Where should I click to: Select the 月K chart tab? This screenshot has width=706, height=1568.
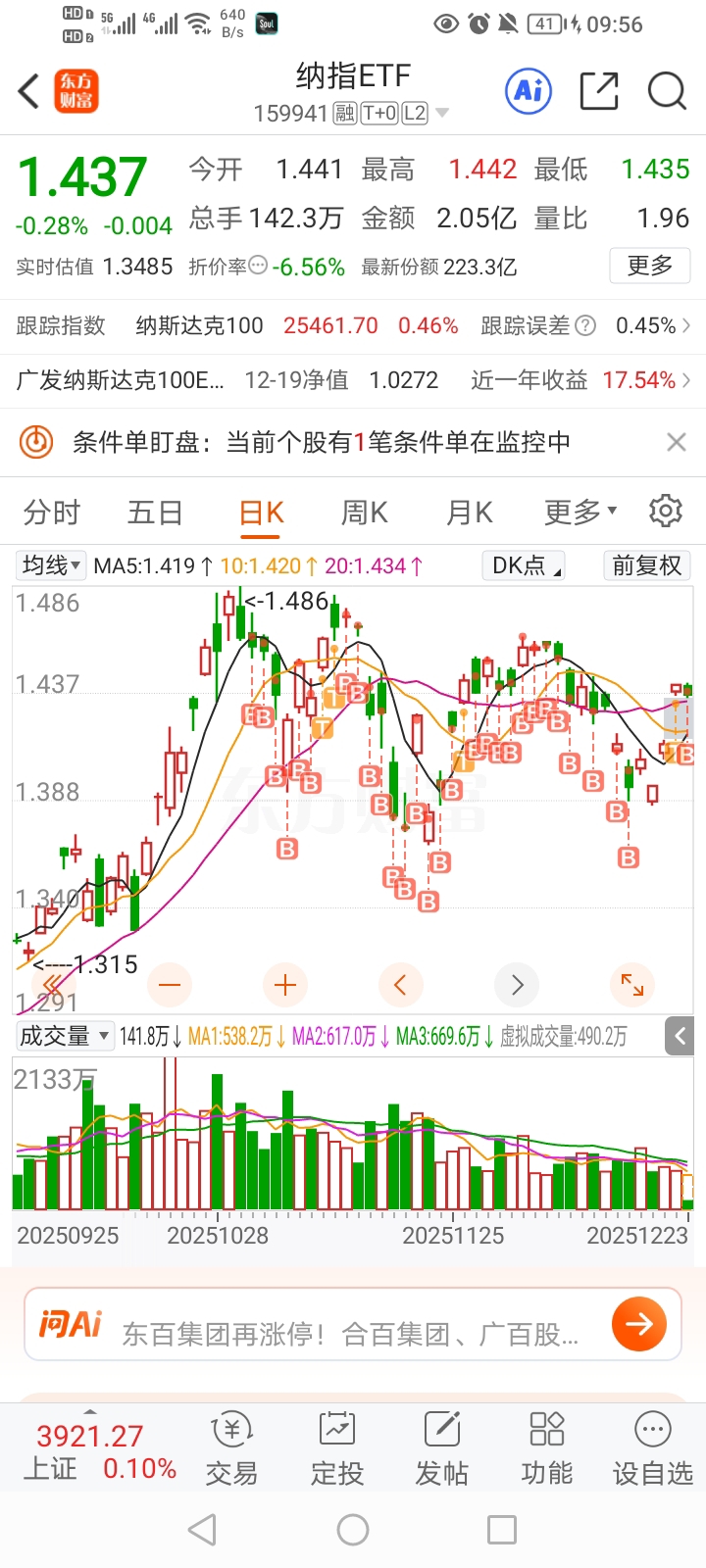[469, 512]
